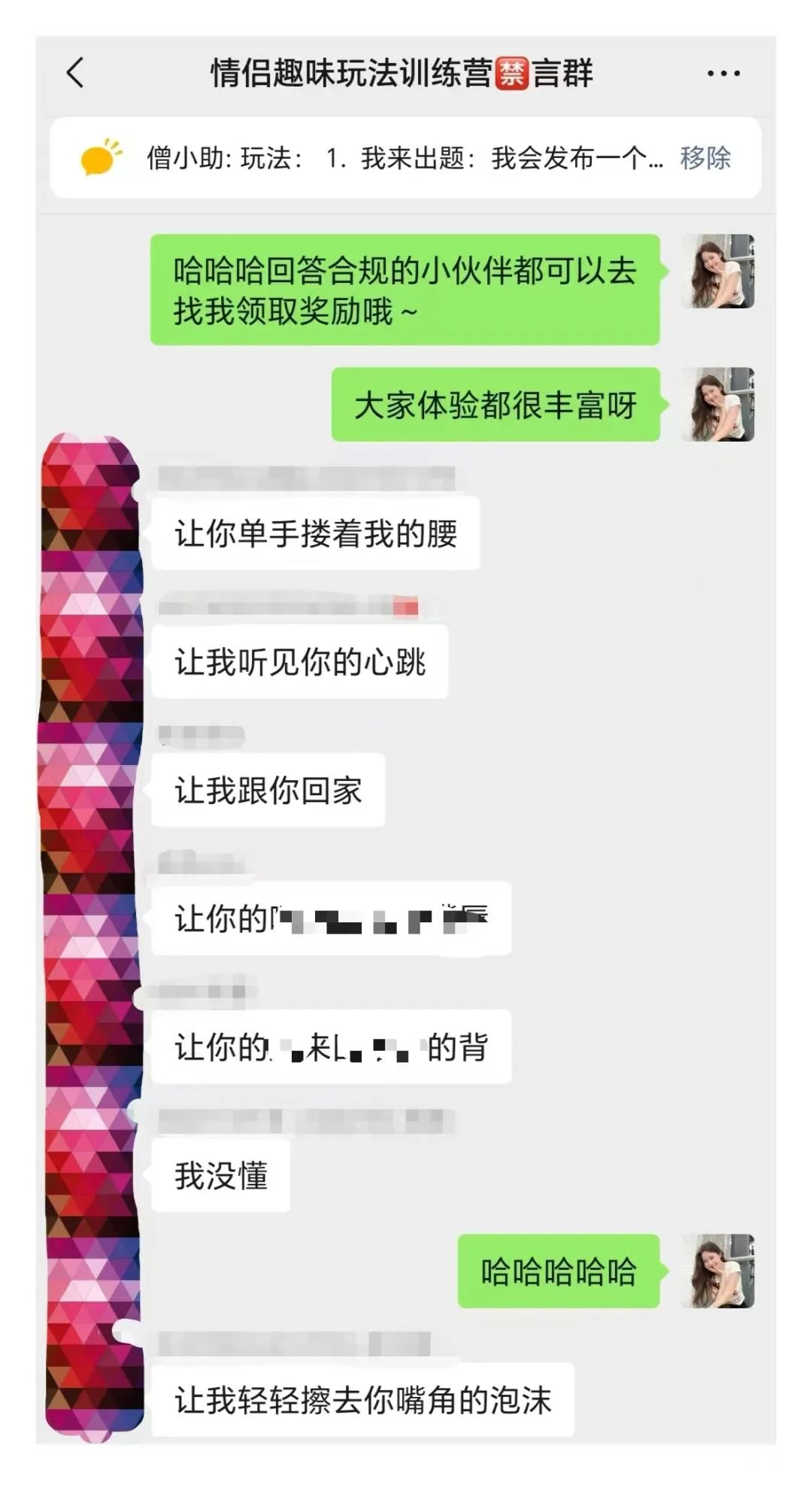Open the three-dot chat menu
This screenshot has width=812, height=1491.
click(723, 73)
